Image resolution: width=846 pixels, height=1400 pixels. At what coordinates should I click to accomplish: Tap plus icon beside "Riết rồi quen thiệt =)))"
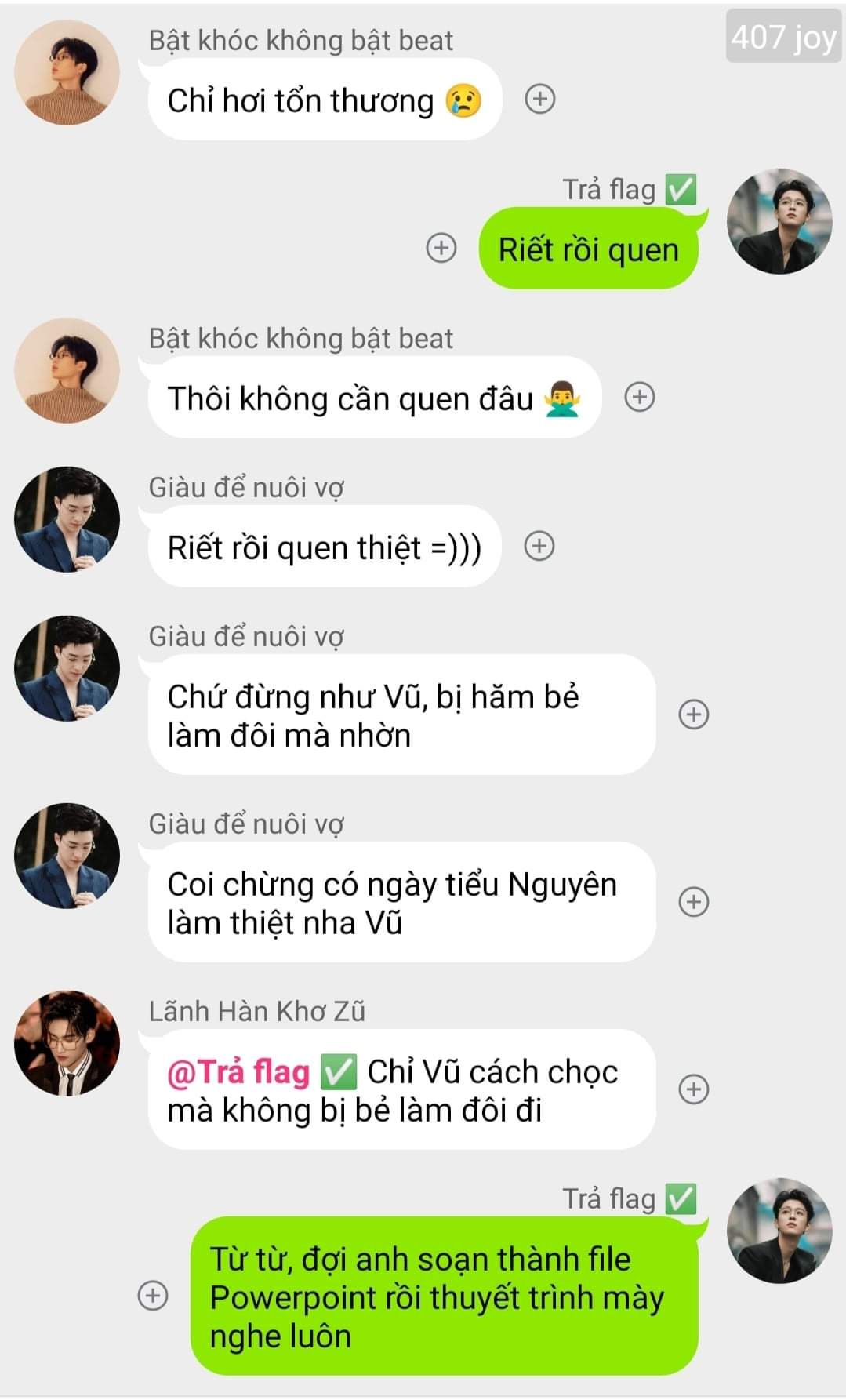click(x=539, y=546)
